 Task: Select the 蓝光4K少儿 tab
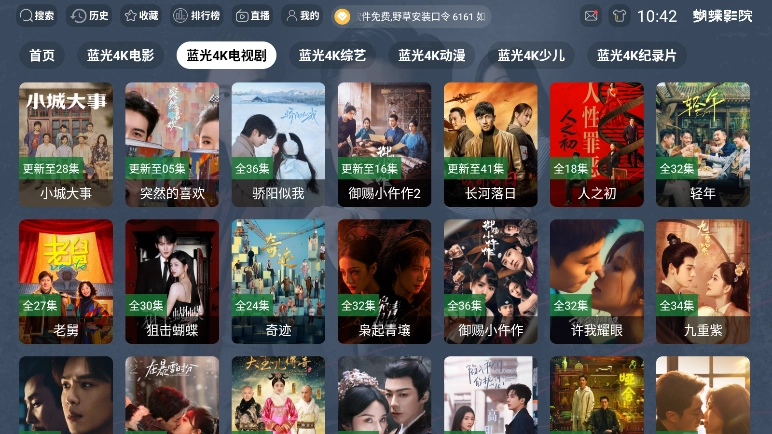(x=531, y=56)
